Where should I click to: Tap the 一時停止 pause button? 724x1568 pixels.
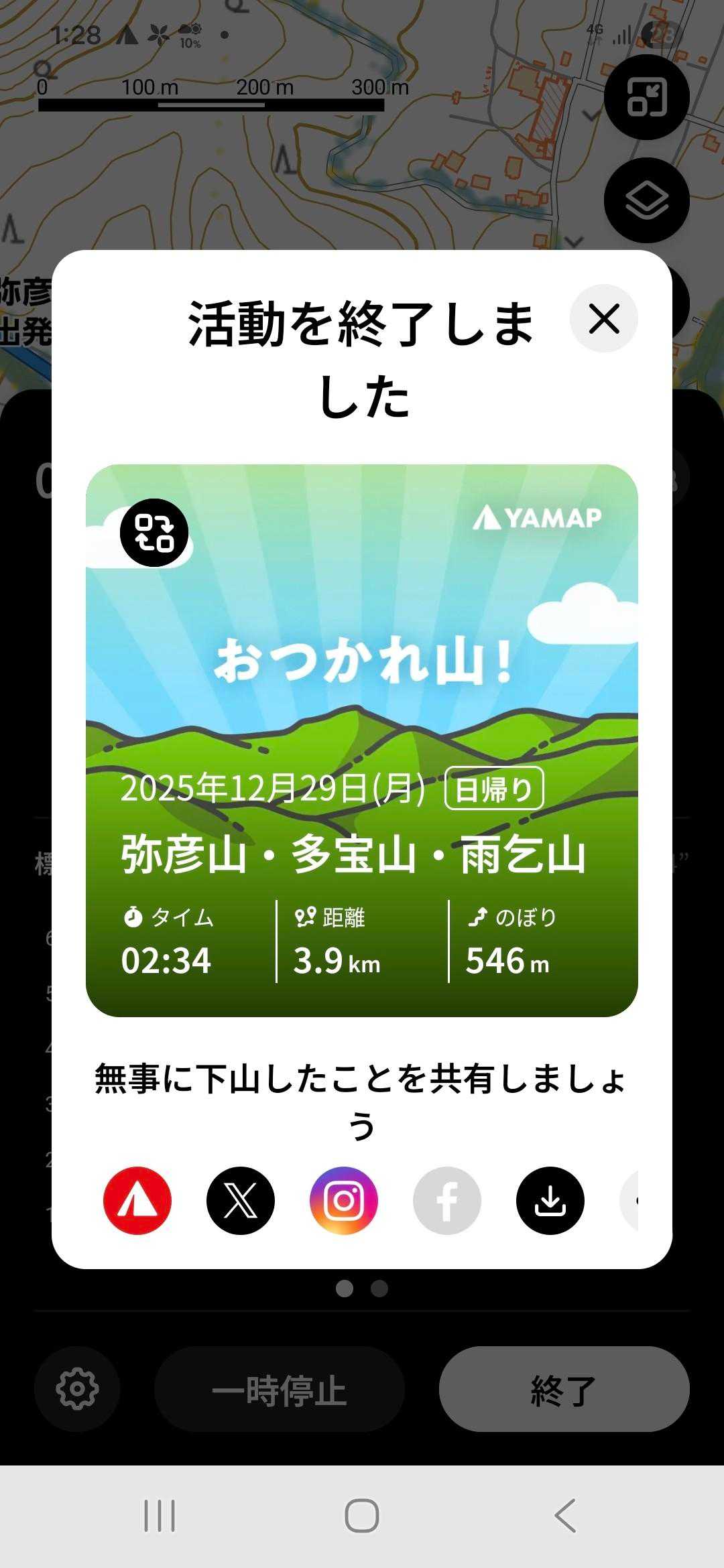tap(280, 1390)
